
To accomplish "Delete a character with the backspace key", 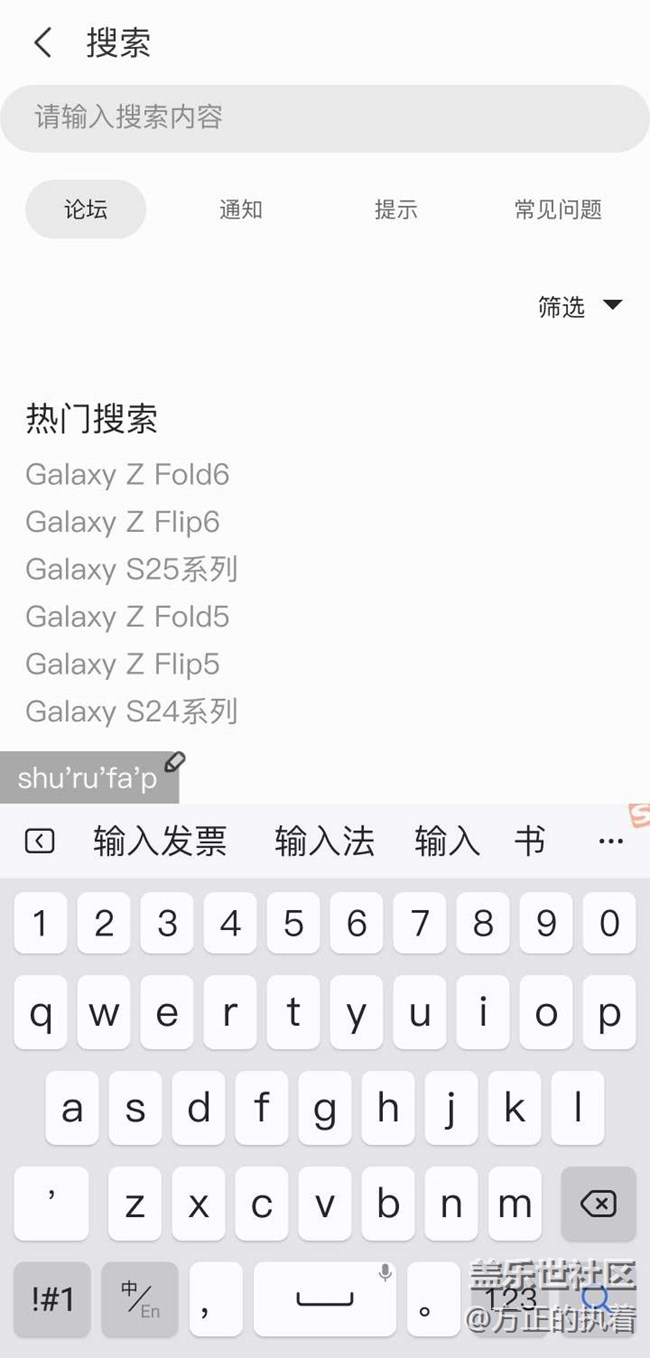I will 598,1204.
